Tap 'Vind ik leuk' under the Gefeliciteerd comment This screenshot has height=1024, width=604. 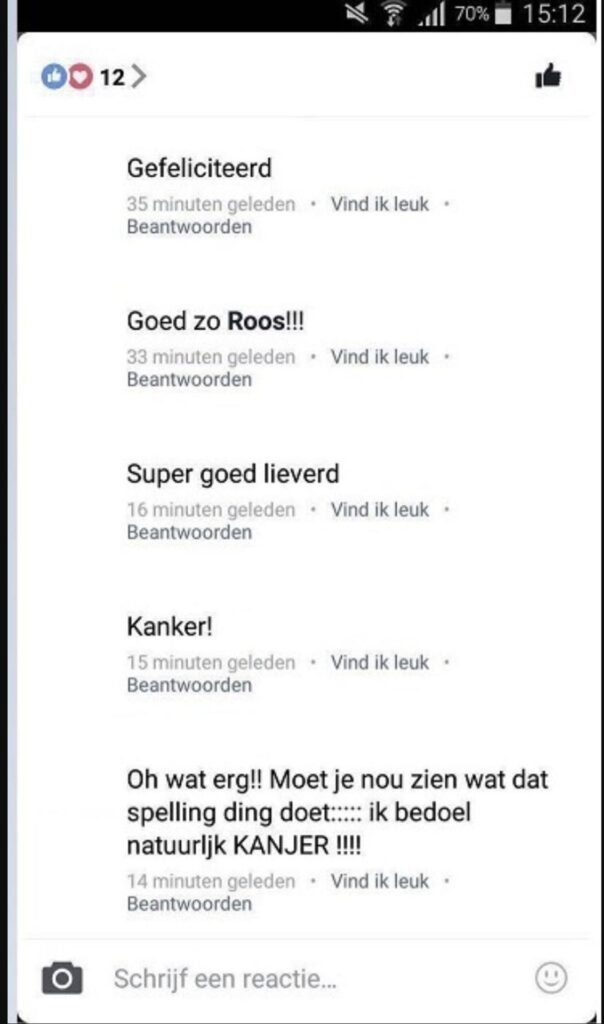379,204
